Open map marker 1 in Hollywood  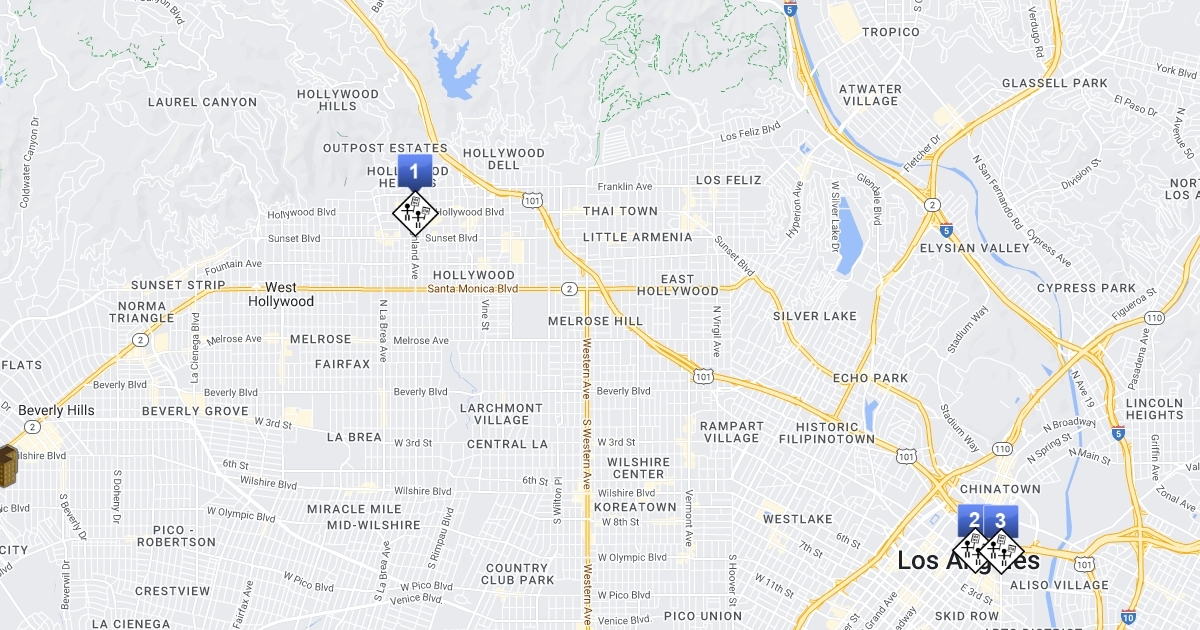tap(414, 172)
